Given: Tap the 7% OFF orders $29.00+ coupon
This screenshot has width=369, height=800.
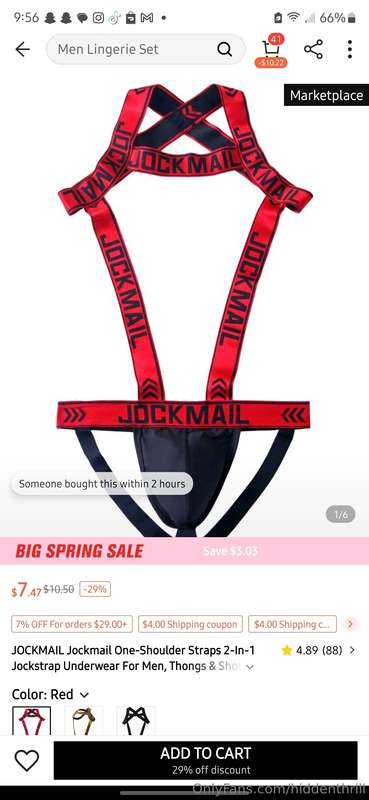Looking at the screenshot, I should pyautogui.click(x=72, y=624).
